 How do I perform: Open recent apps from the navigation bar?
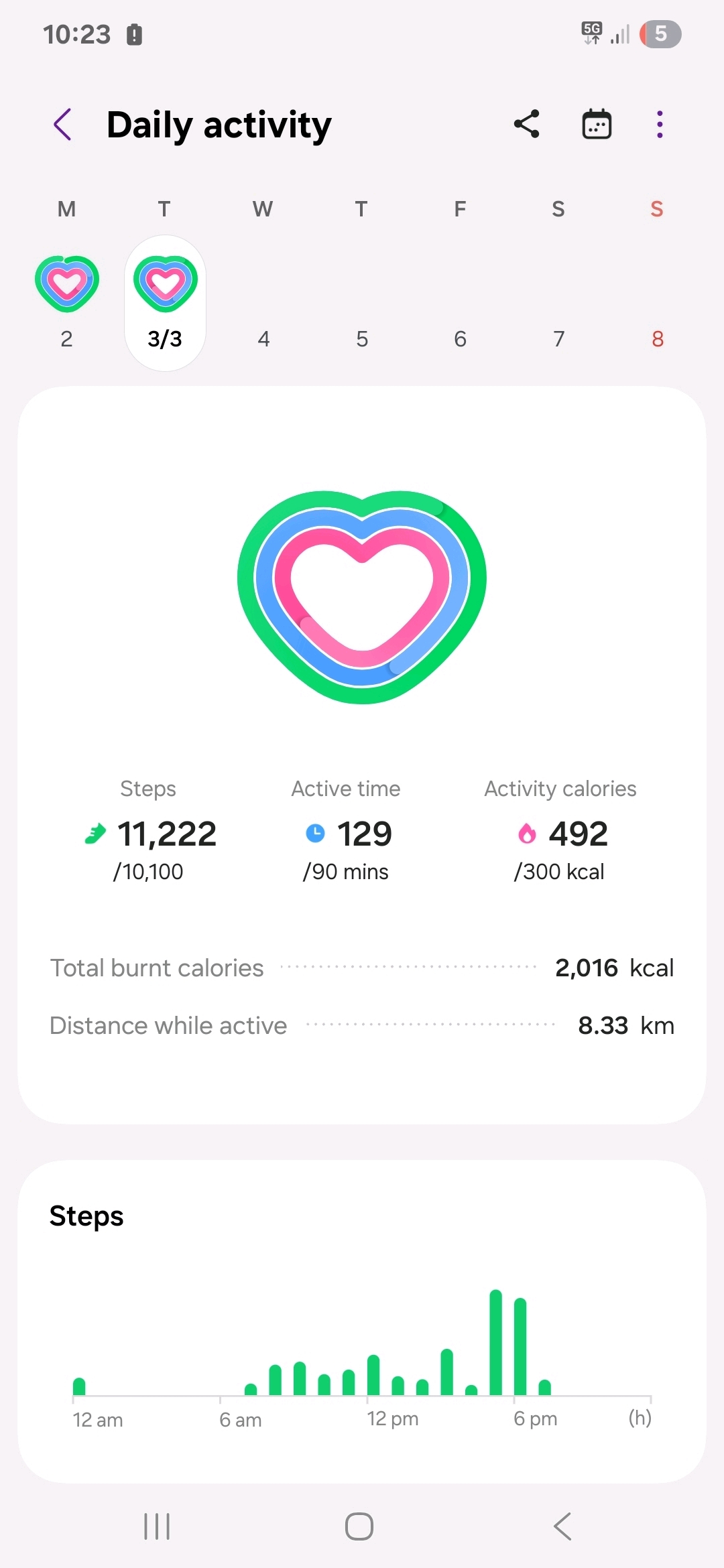tap(157, 1526)
